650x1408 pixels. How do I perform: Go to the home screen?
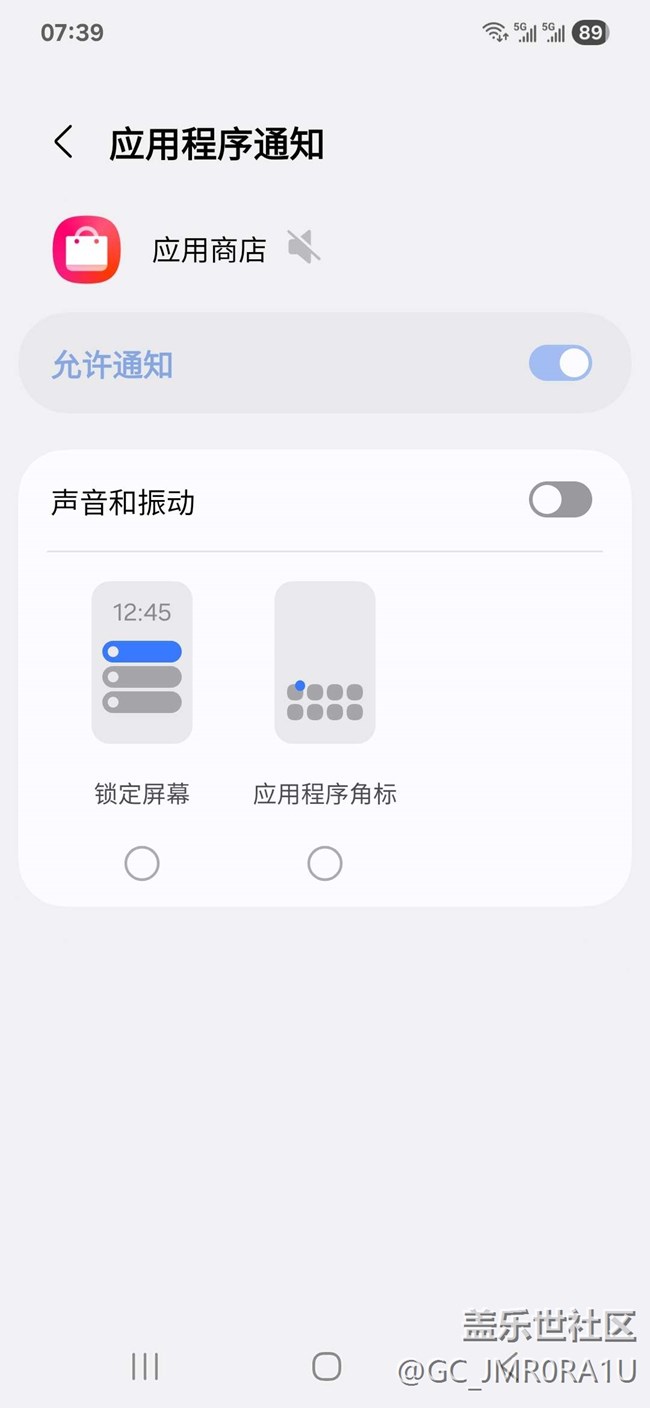point(326,1366)
